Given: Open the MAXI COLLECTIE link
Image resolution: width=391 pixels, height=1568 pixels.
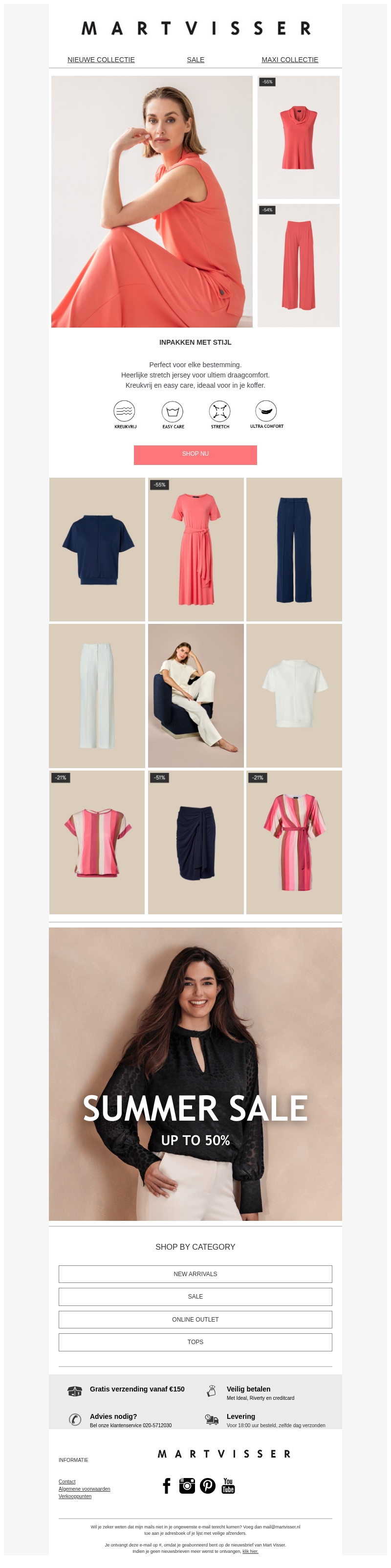Looking at the screenshot, I should tap(289, 60).
